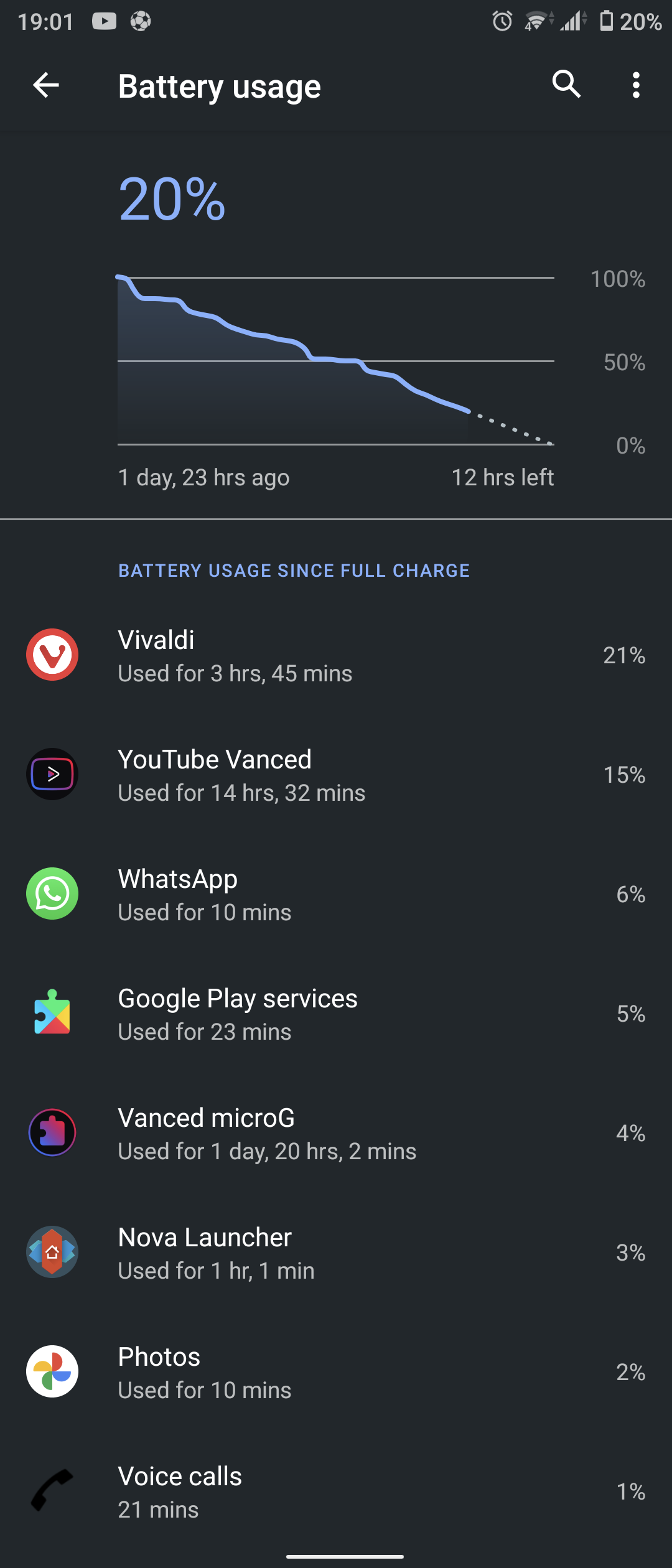
Task: View Voice calls battery usage
Action: click(336, 1492)
